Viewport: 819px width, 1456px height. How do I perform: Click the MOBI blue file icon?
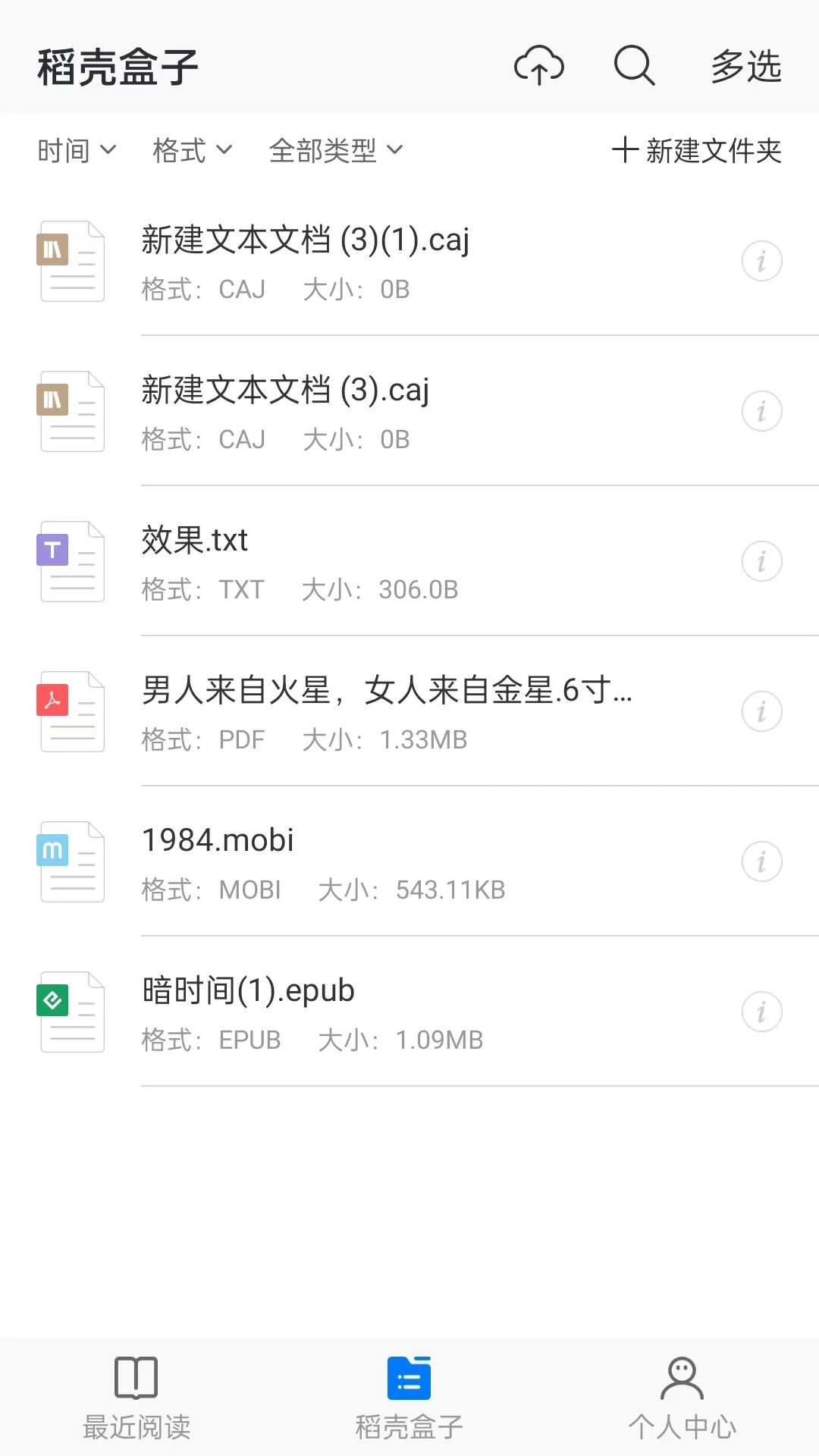click(x=71, y=861)
